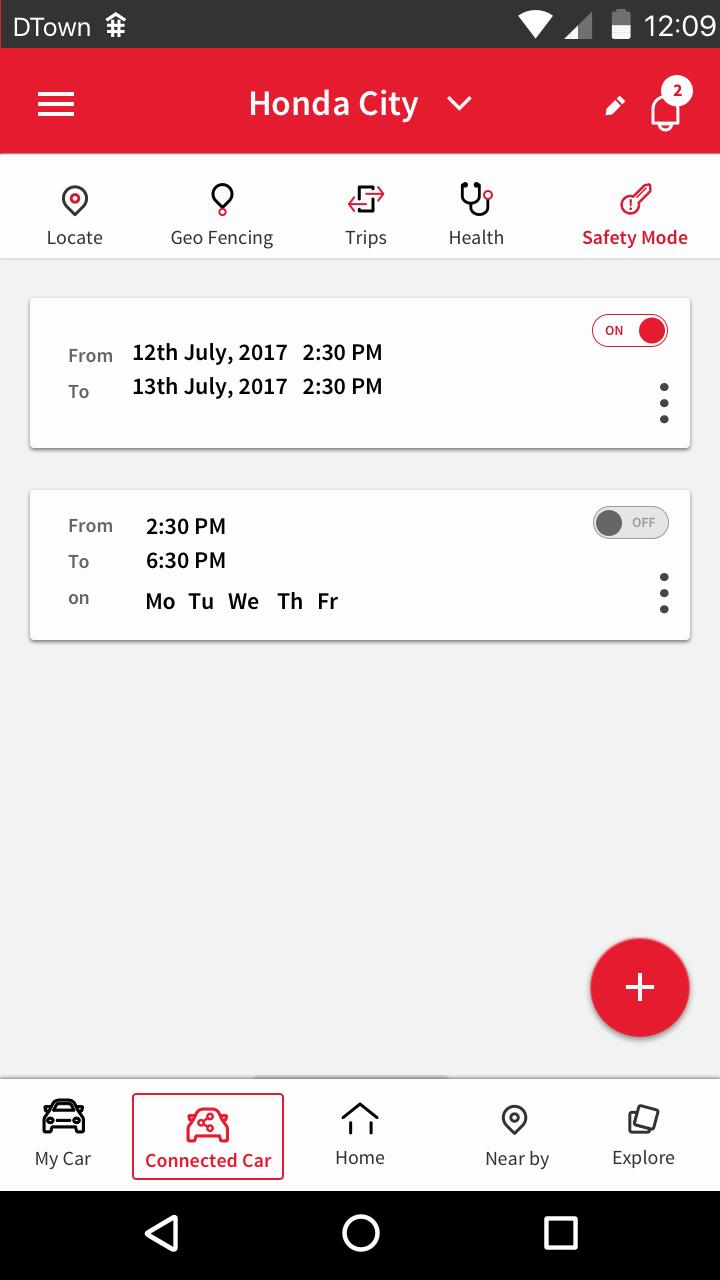The width and height of the screenshot is (720, 1280).
Task: Tap the pencil edit icon
Action: click(x=615, y=105)
